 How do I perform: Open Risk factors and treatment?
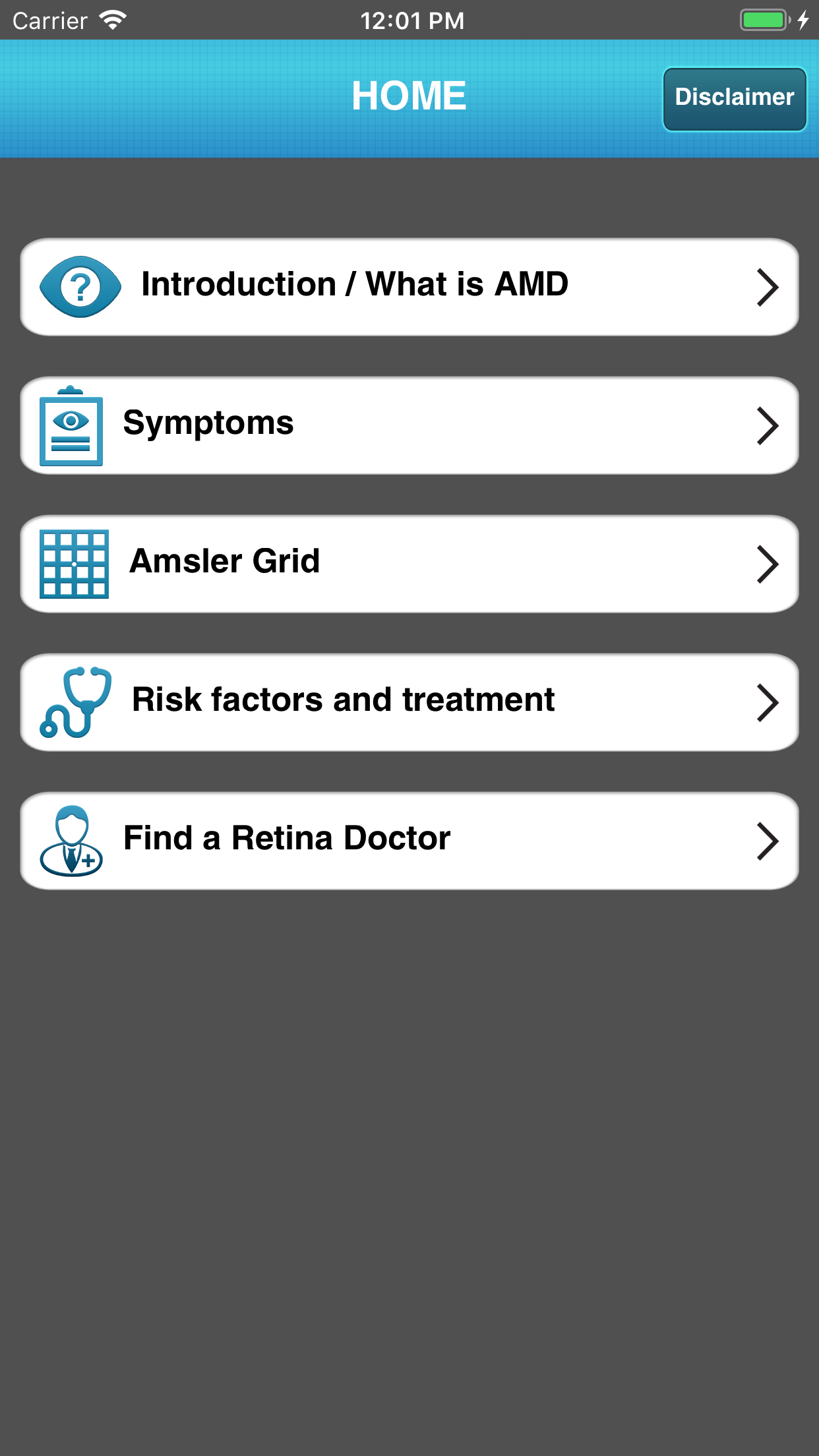pyautogui.click(x=409, y=702)
